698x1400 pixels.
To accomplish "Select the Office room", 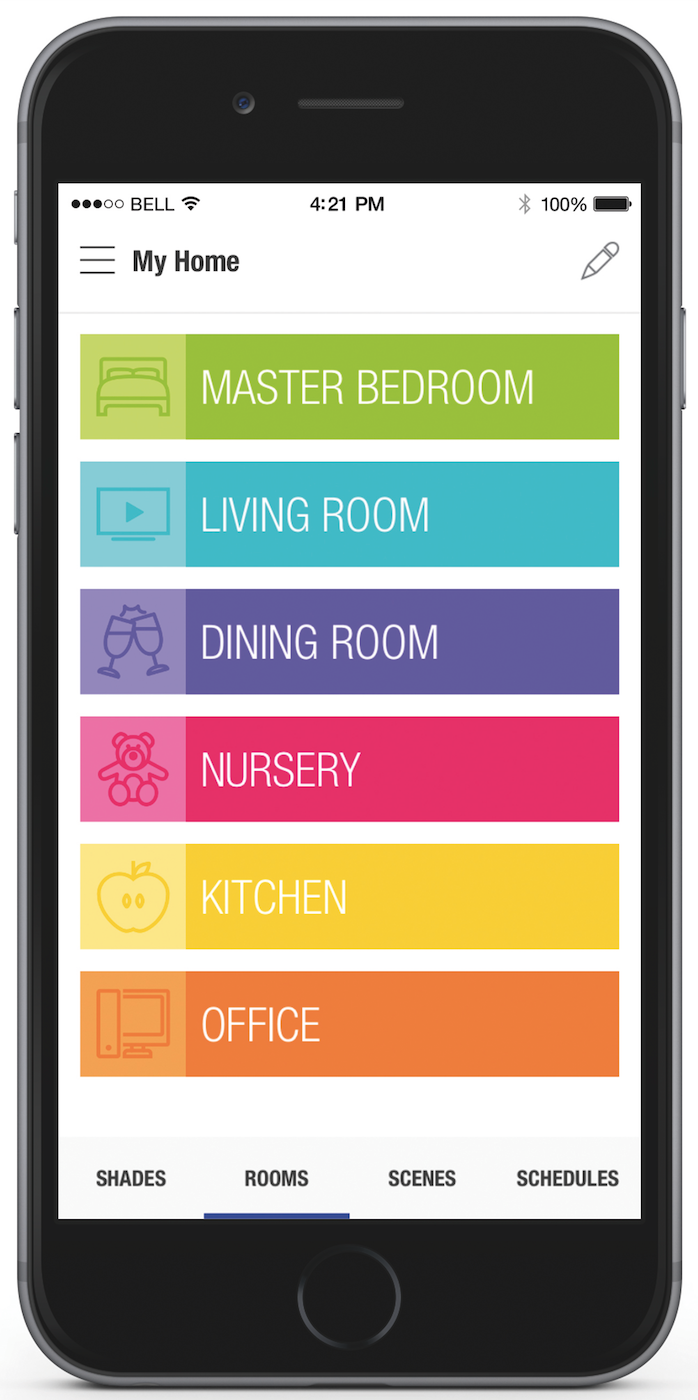I will tap(349, 1024).
